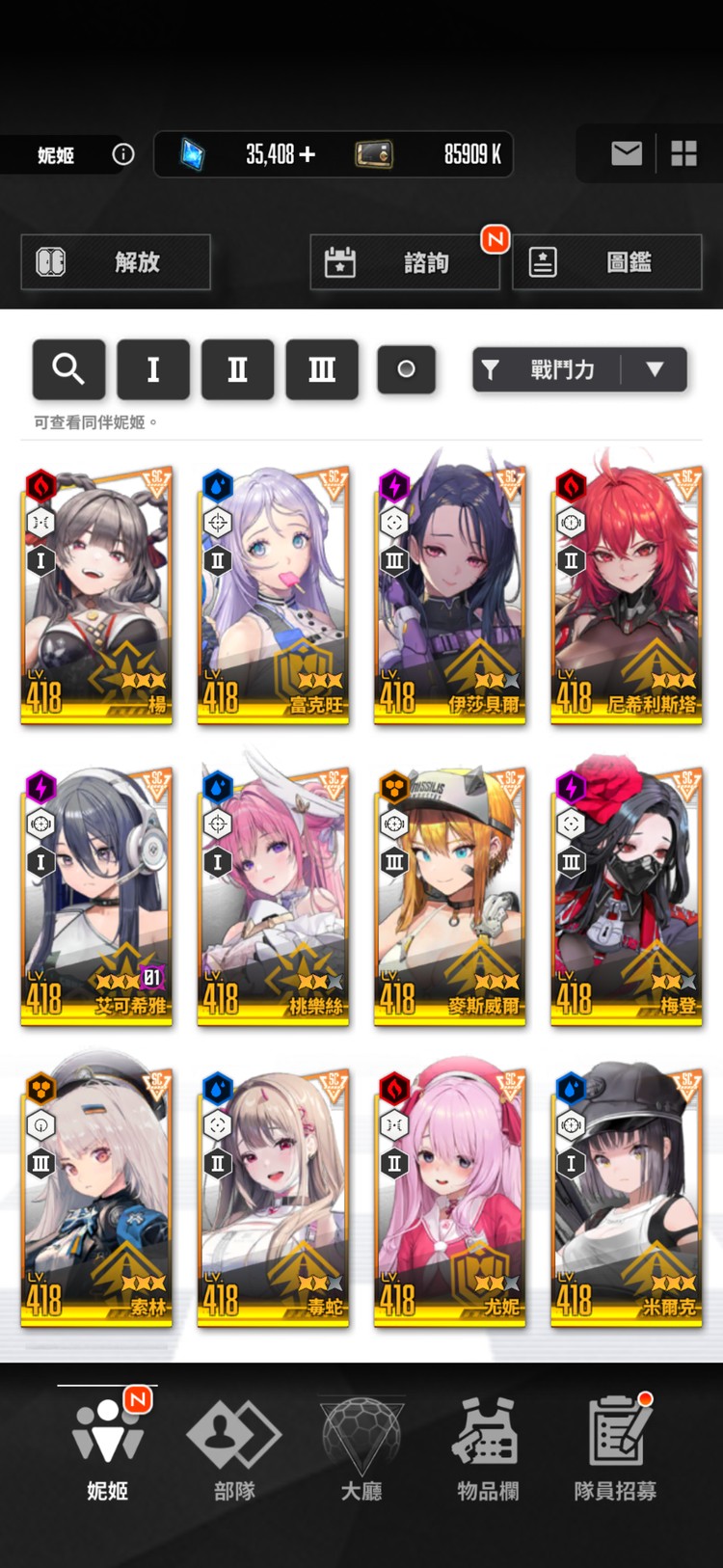
Task: Tap the magnifier search button
Action: [68, 369]
